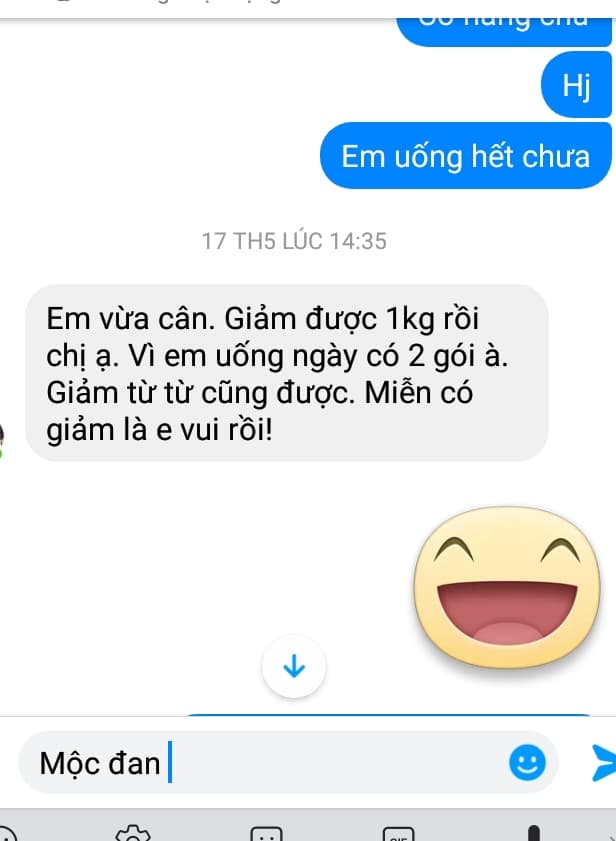Send the typed message "Mộc đan"
This screenshot has width=616, height=841.
pyautogui.click(x=601, y=763)
